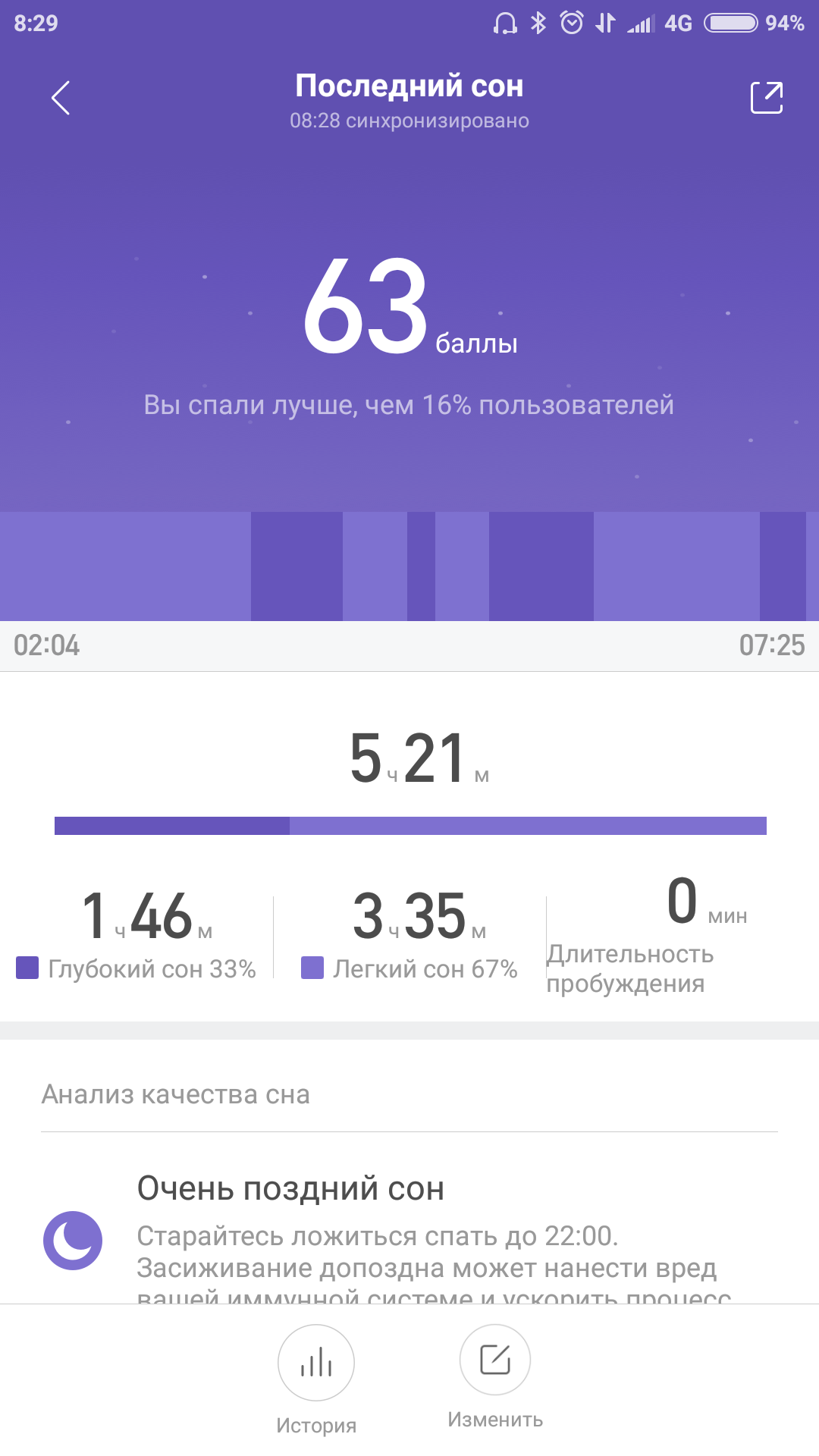Viewport: 819px width, 1456px height.
Task: Tap Изменить to edit sleep data
Action: (x=494, y=1360)
